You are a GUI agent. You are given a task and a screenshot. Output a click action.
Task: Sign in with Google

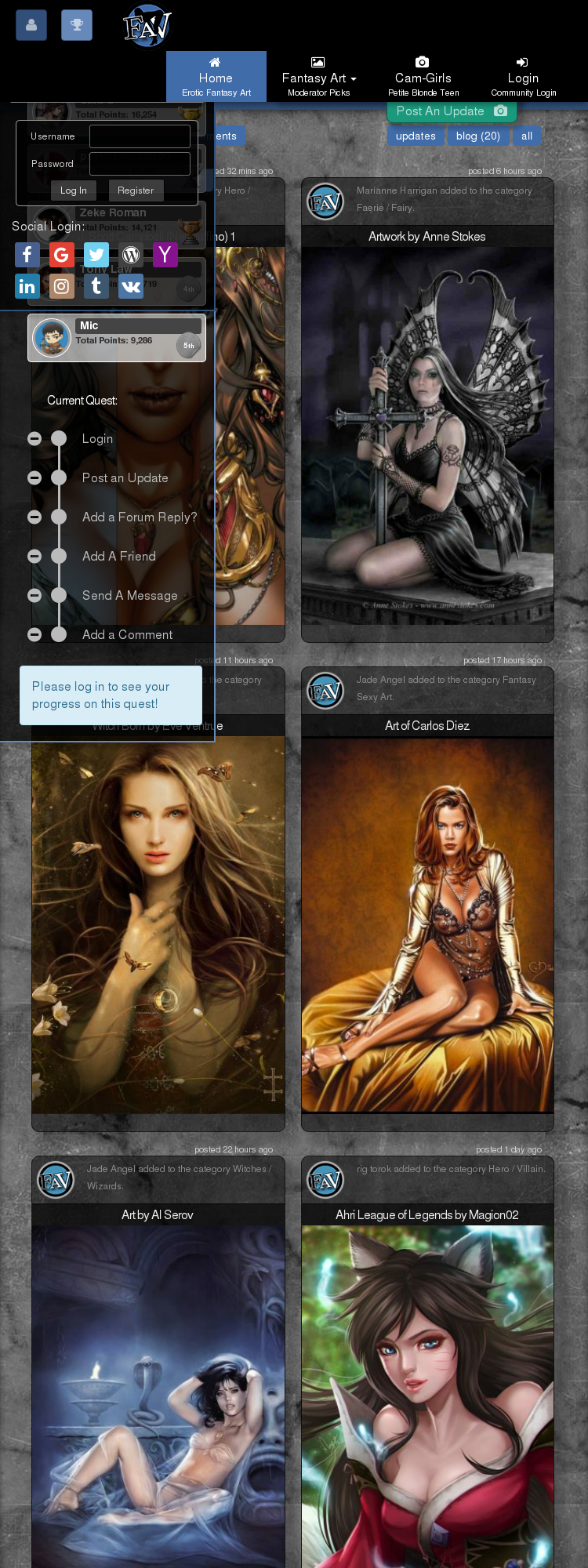(61, 255)
